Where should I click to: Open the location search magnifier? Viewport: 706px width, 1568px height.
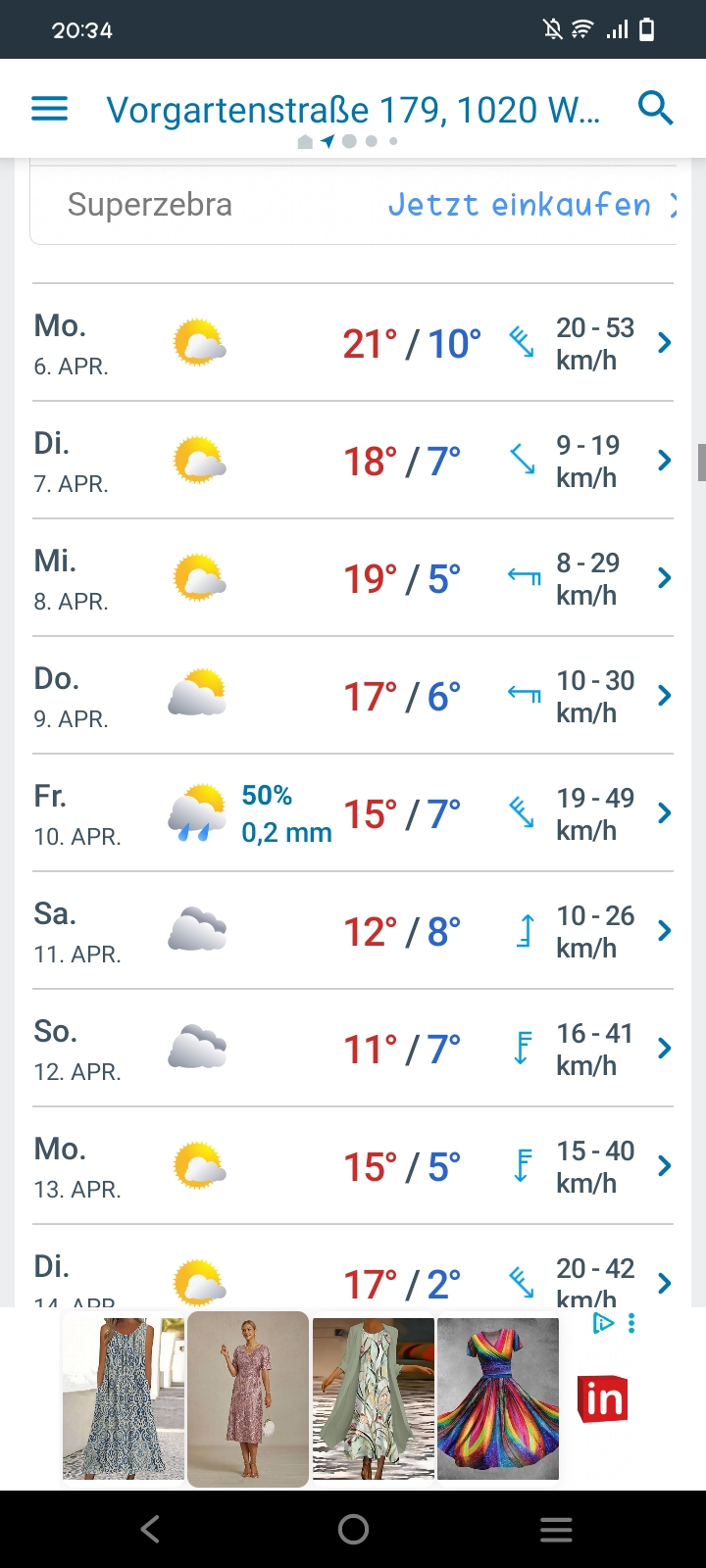655,108
